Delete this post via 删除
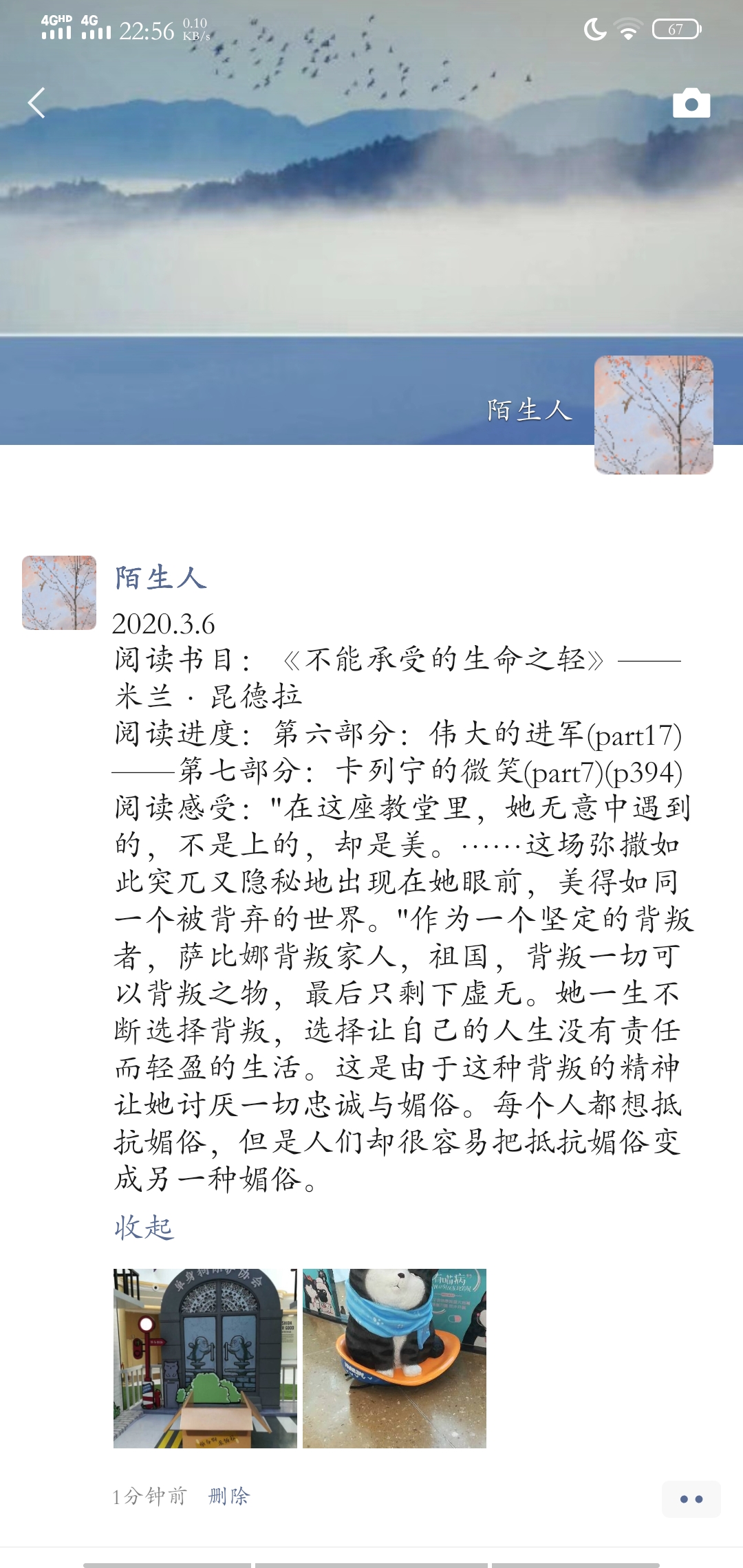This screenshot has width=743, height=1568. coord(229,1496)
